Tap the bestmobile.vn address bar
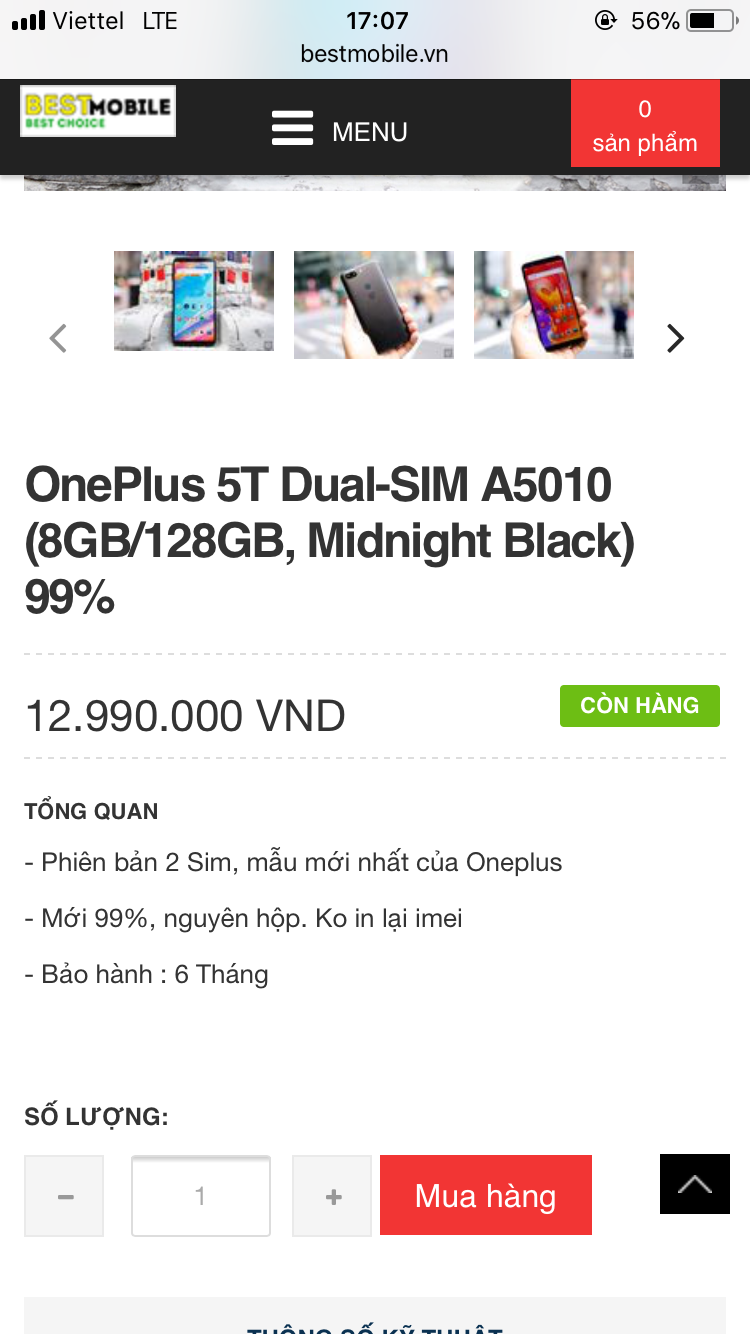The image size is (750, 1334). tap(375, 54)
